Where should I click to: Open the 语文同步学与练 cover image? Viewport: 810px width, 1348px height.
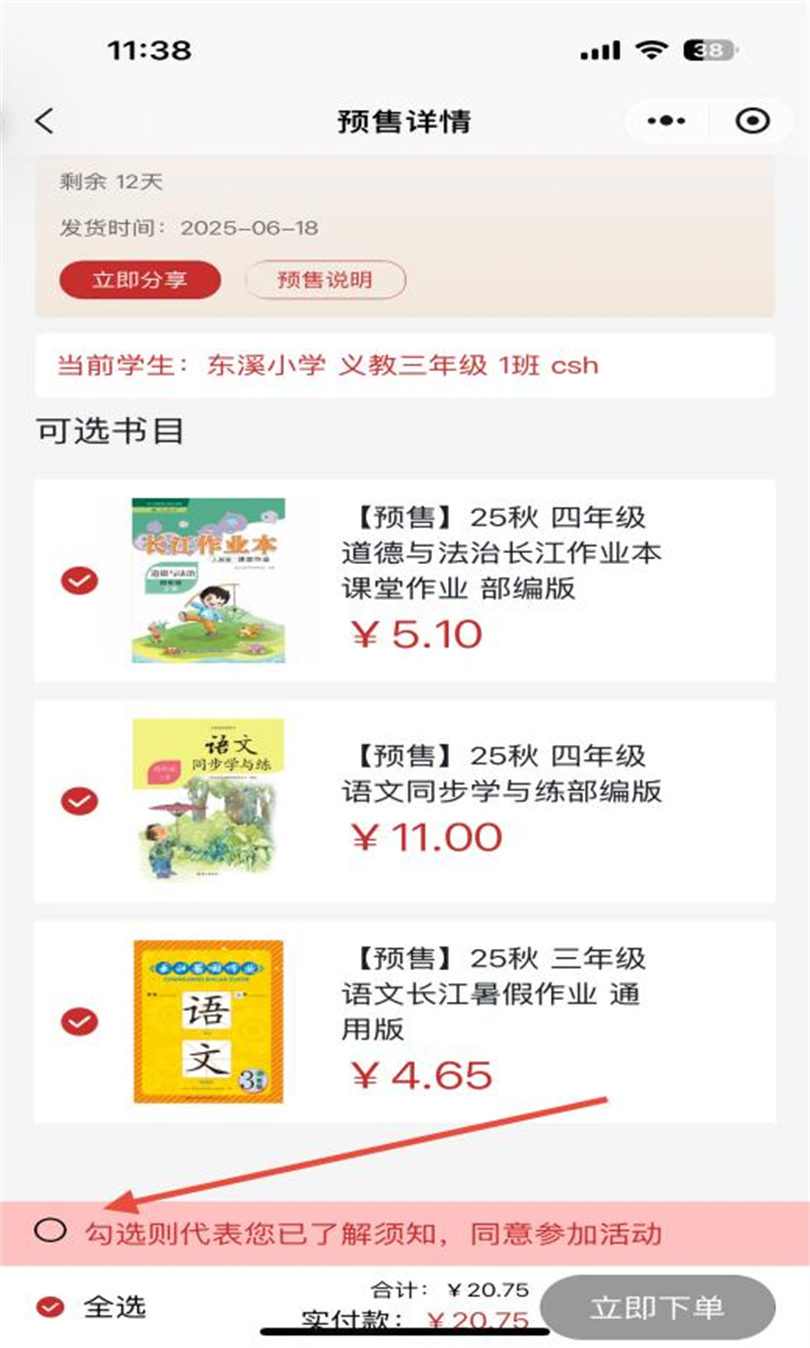(x=208, y=800)
